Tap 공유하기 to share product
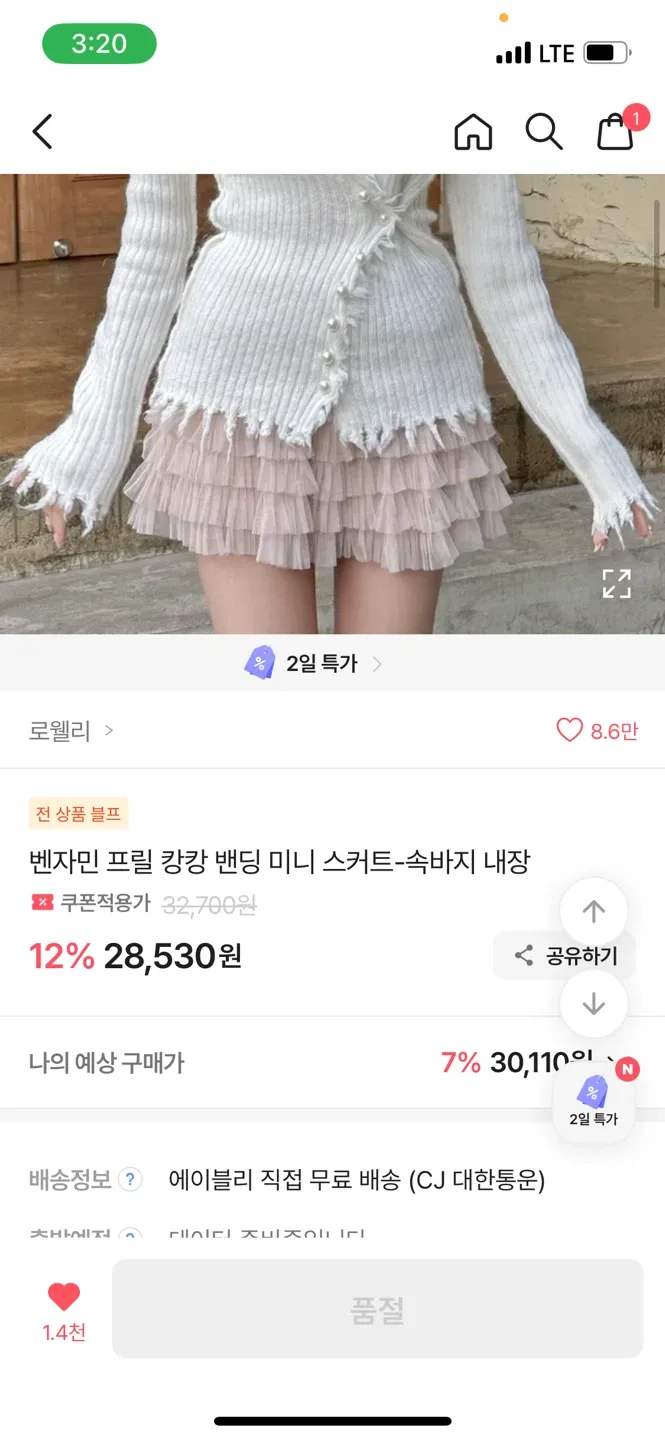 tap(565, 956)
